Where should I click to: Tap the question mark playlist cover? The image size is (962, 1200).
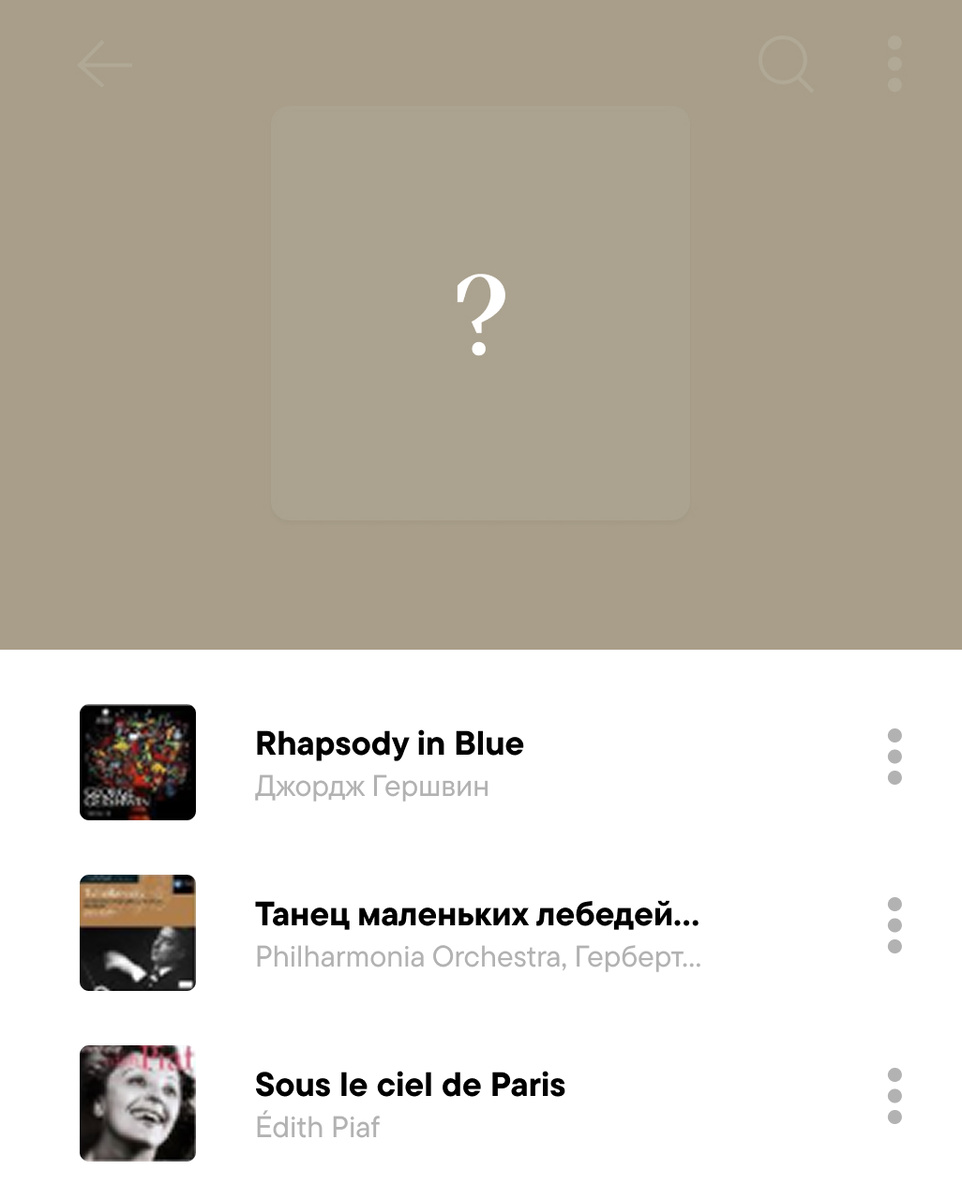point(480,313)
